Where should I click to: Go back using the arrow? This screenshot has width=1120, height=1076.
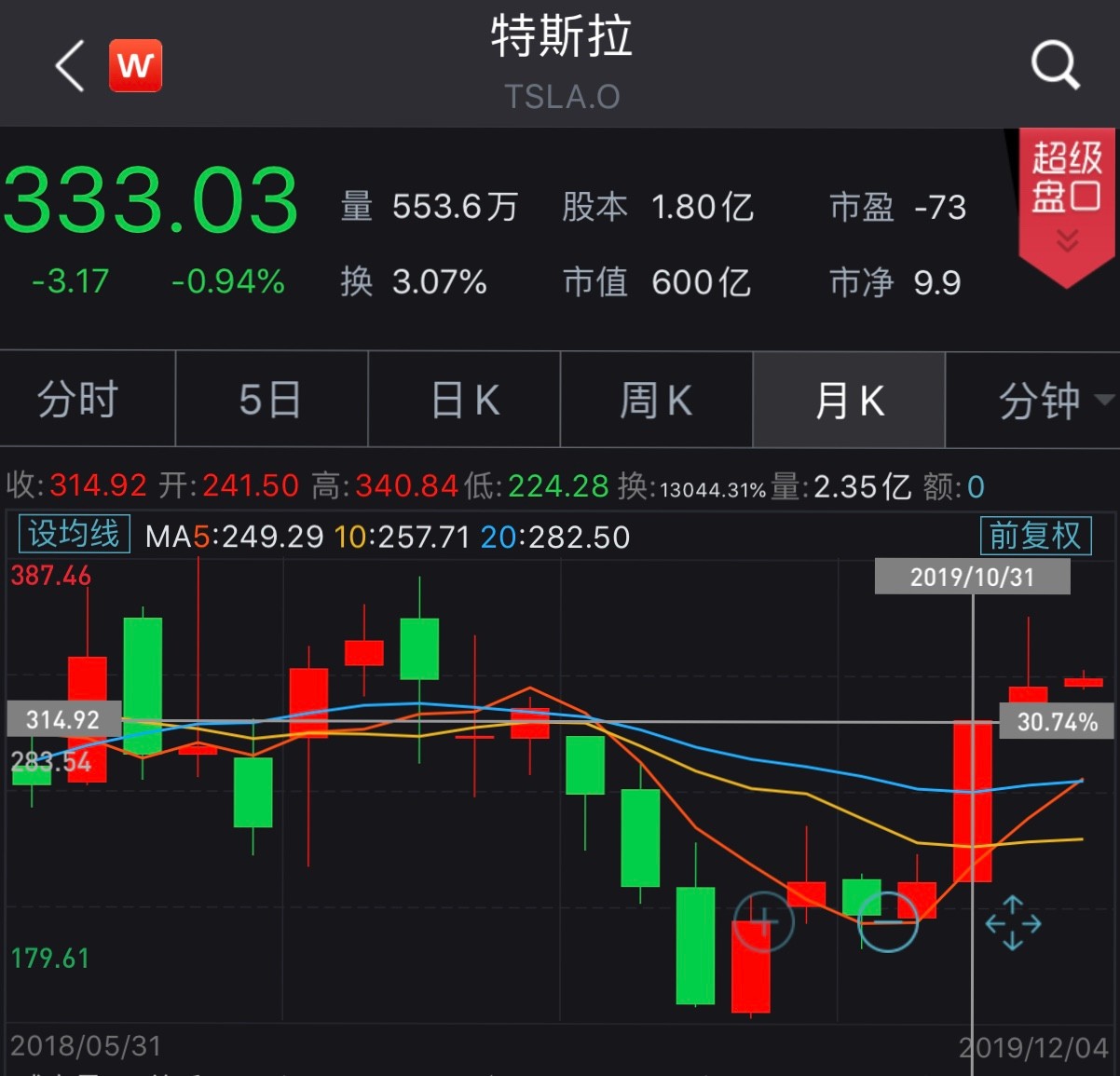point(70,65)
